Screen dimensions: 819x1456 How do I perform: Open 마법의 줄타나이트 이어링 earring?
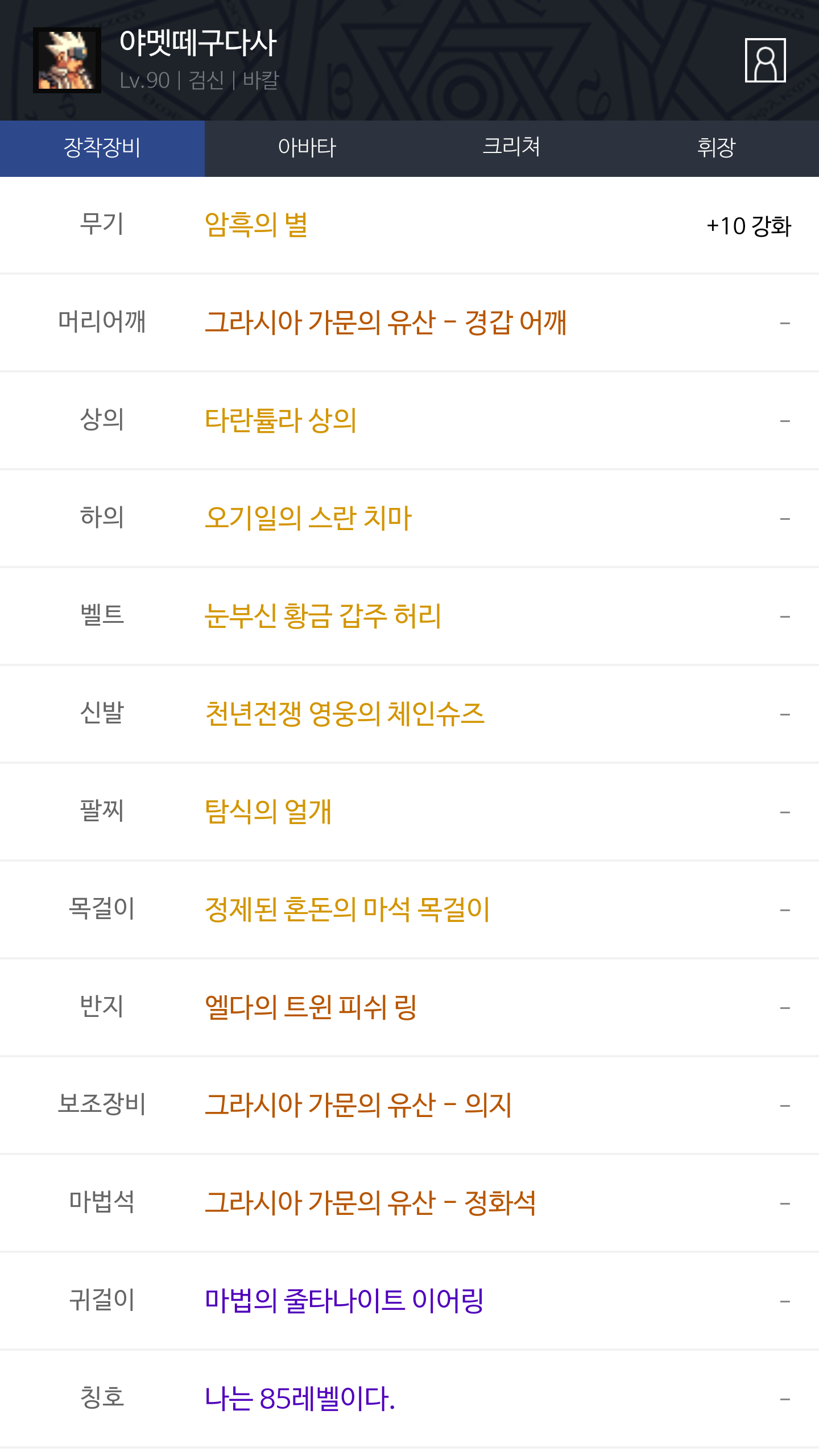coord(344,1301)
